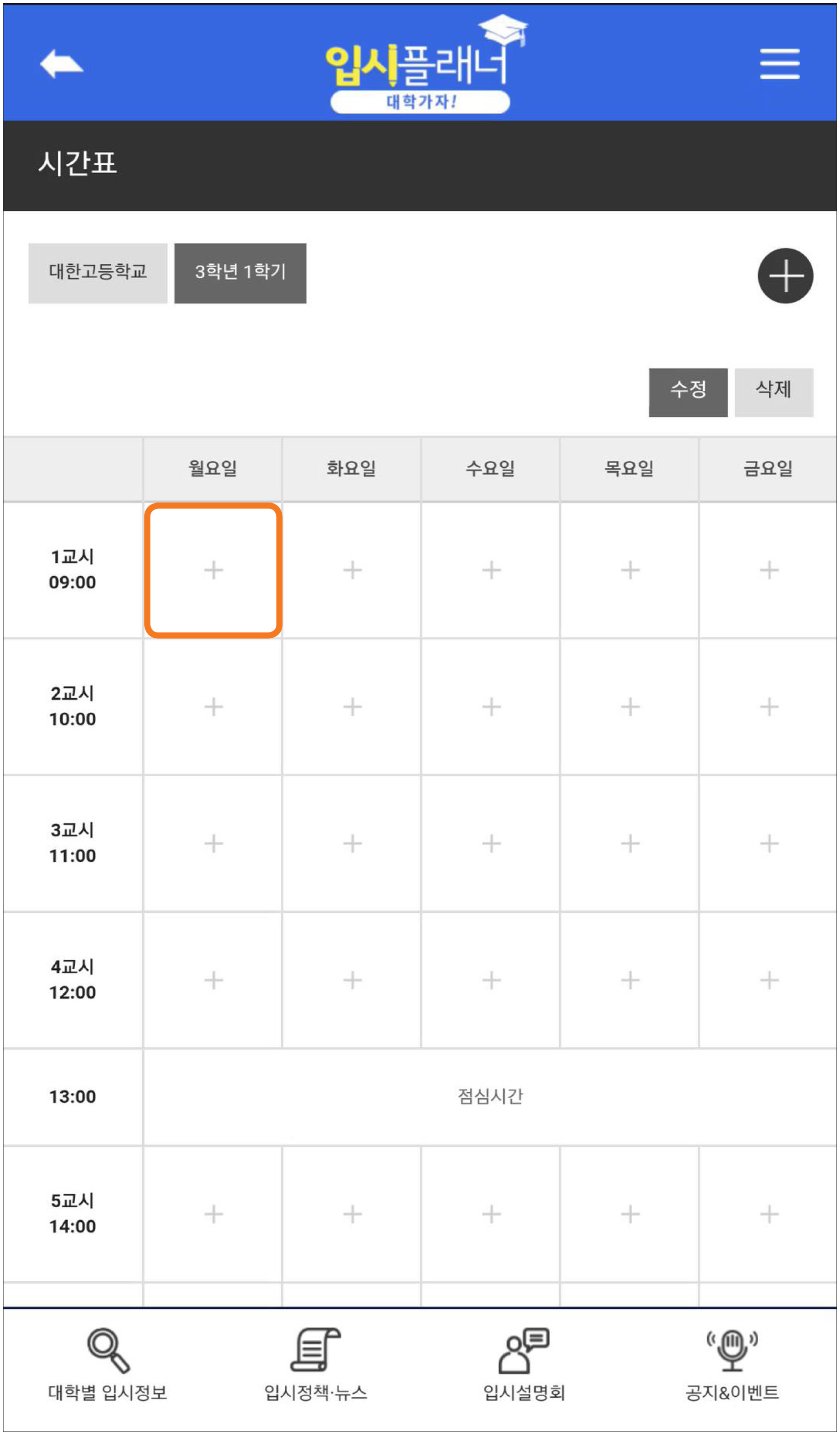Image resolution: width=840 pixels, height=1435 pixels.
Task: Add a class to 금요일 5교시 slot
Action: point(769,1214)
